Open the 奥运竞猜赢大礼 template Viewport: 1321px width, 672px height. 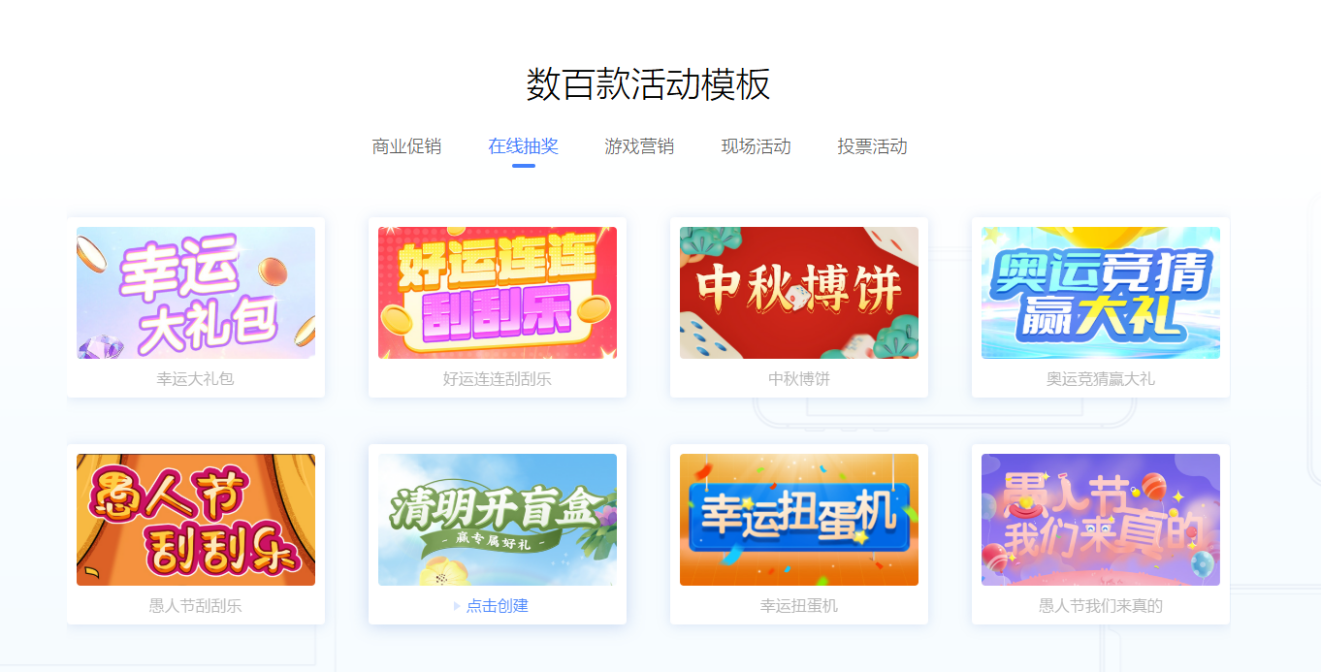[x=1100, y=293]
